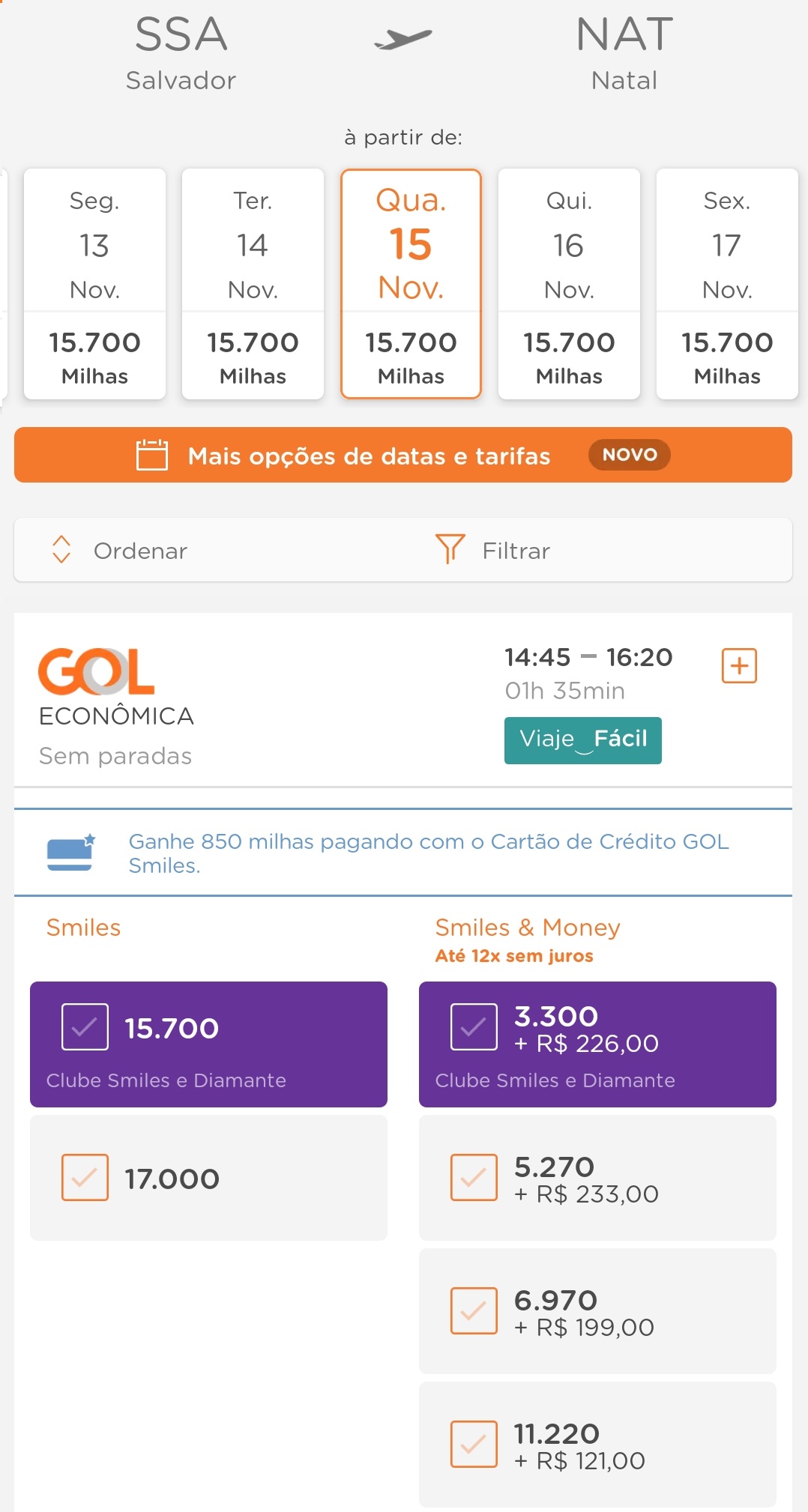Image resolution: width=808 pixels, height=1512 pixels.
Task: Select 15.700 miles Clube Smiles e Diamante fare
Action: click(208, 1044)
